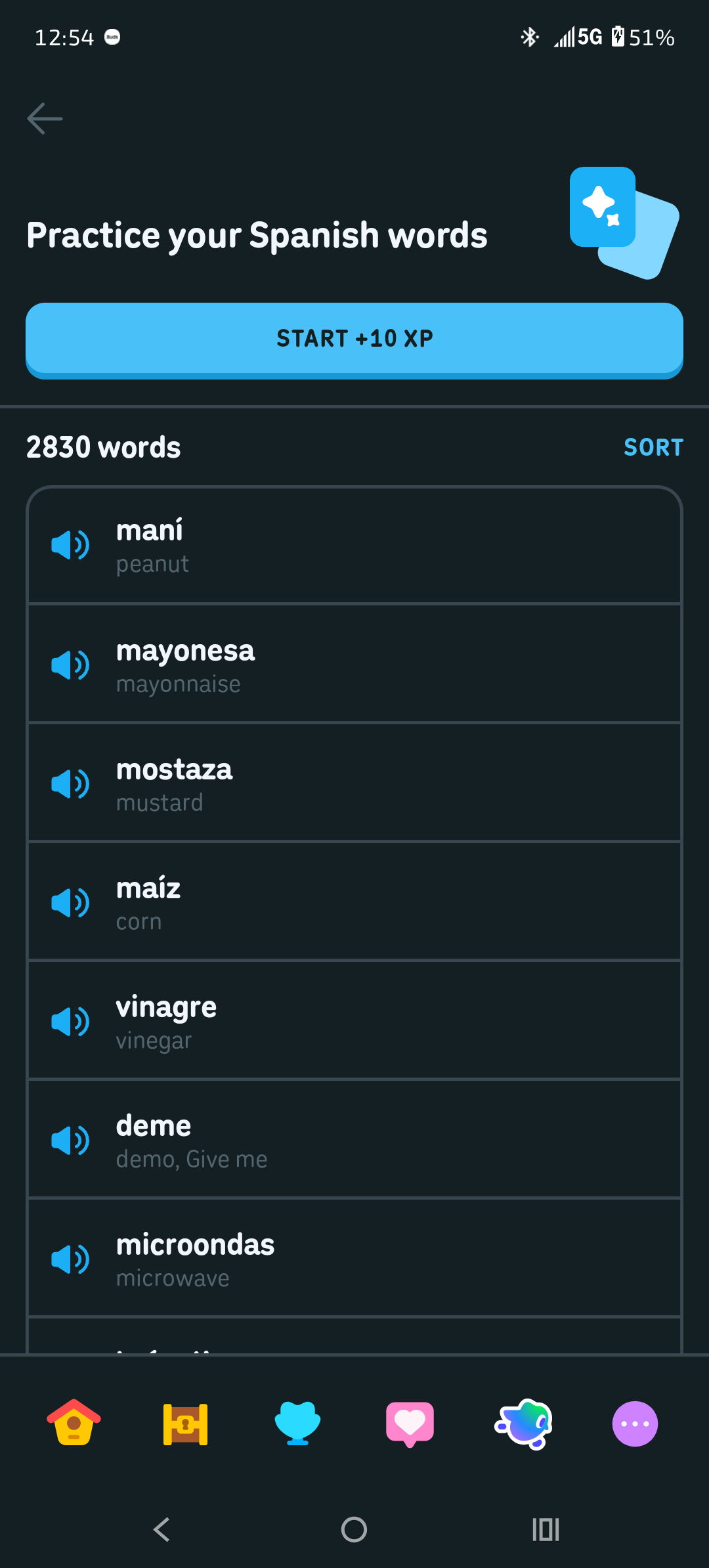Go back using the top arrow
709x1568 pixels.
click(x=45, y=119)
